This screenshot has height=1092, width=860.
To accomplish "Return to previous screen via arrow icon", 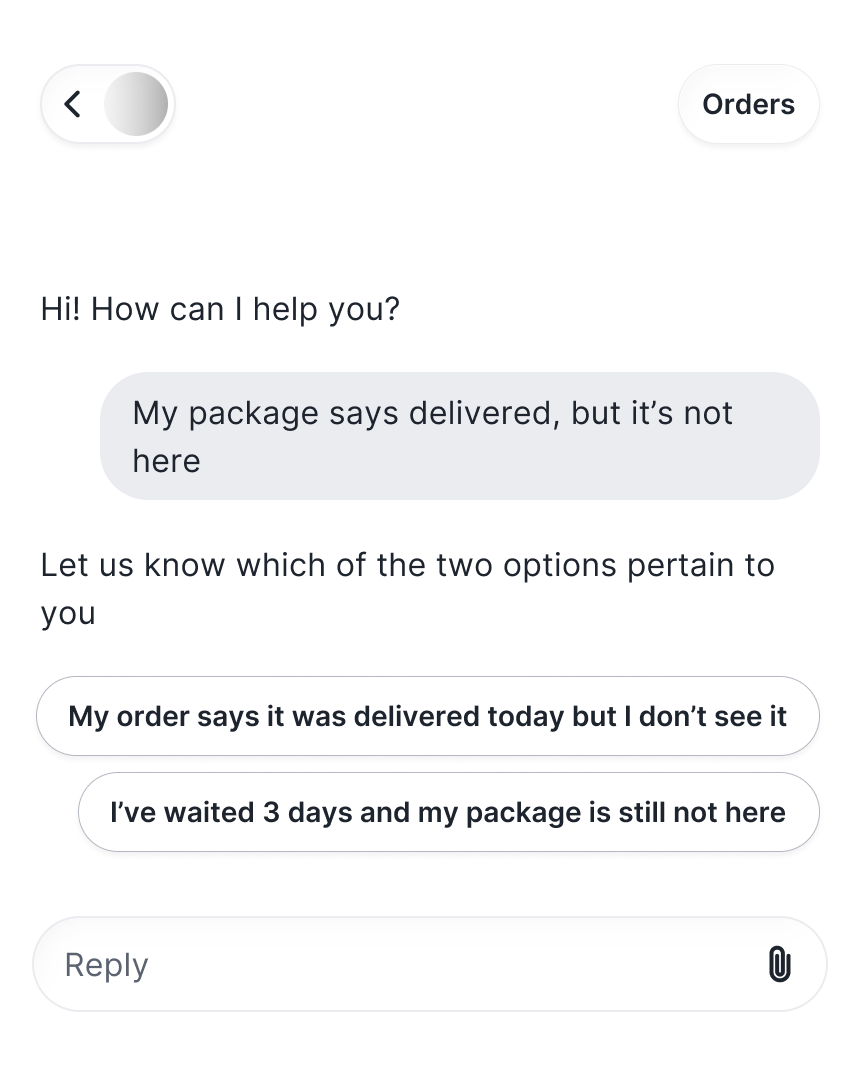I will click(72, 104).
